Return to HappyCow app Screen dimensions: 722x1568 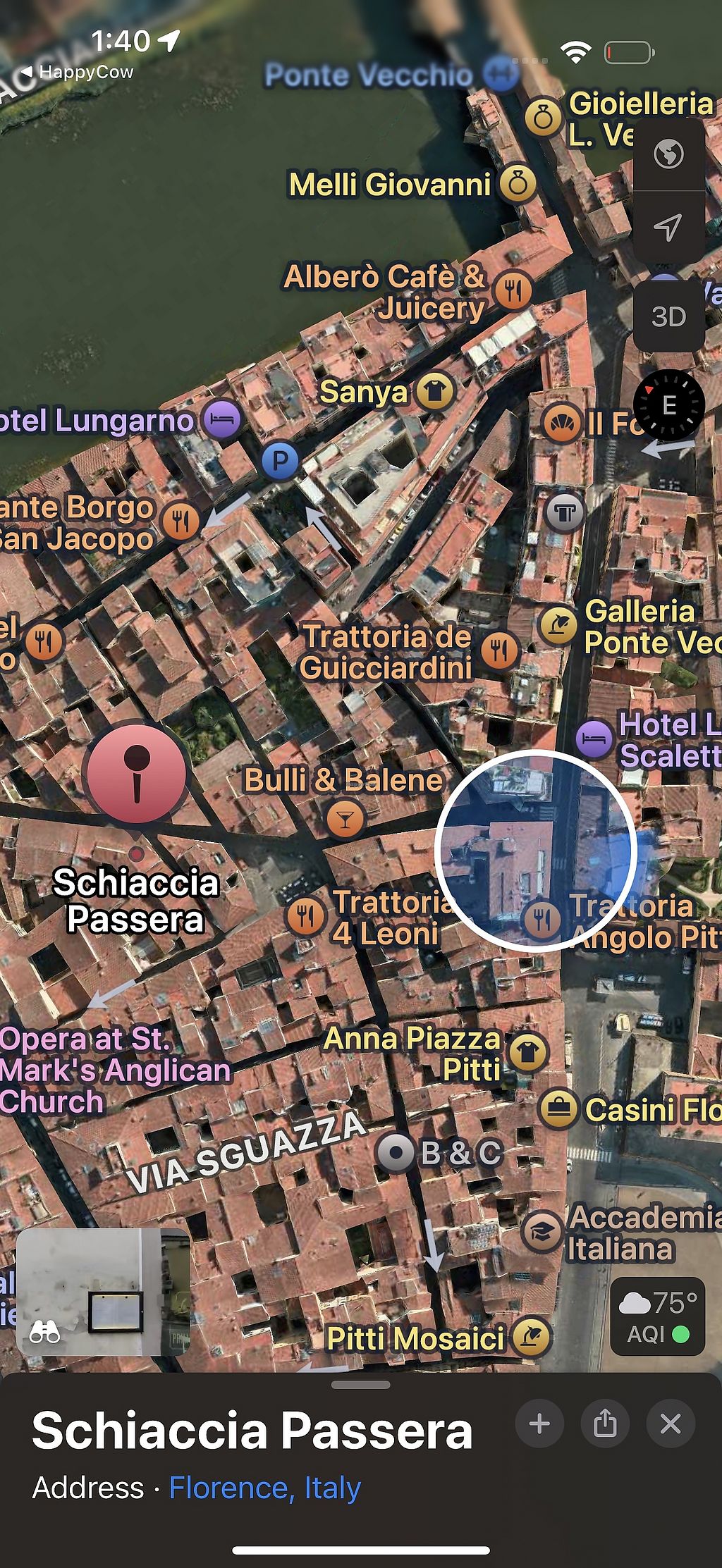(78, 72)
